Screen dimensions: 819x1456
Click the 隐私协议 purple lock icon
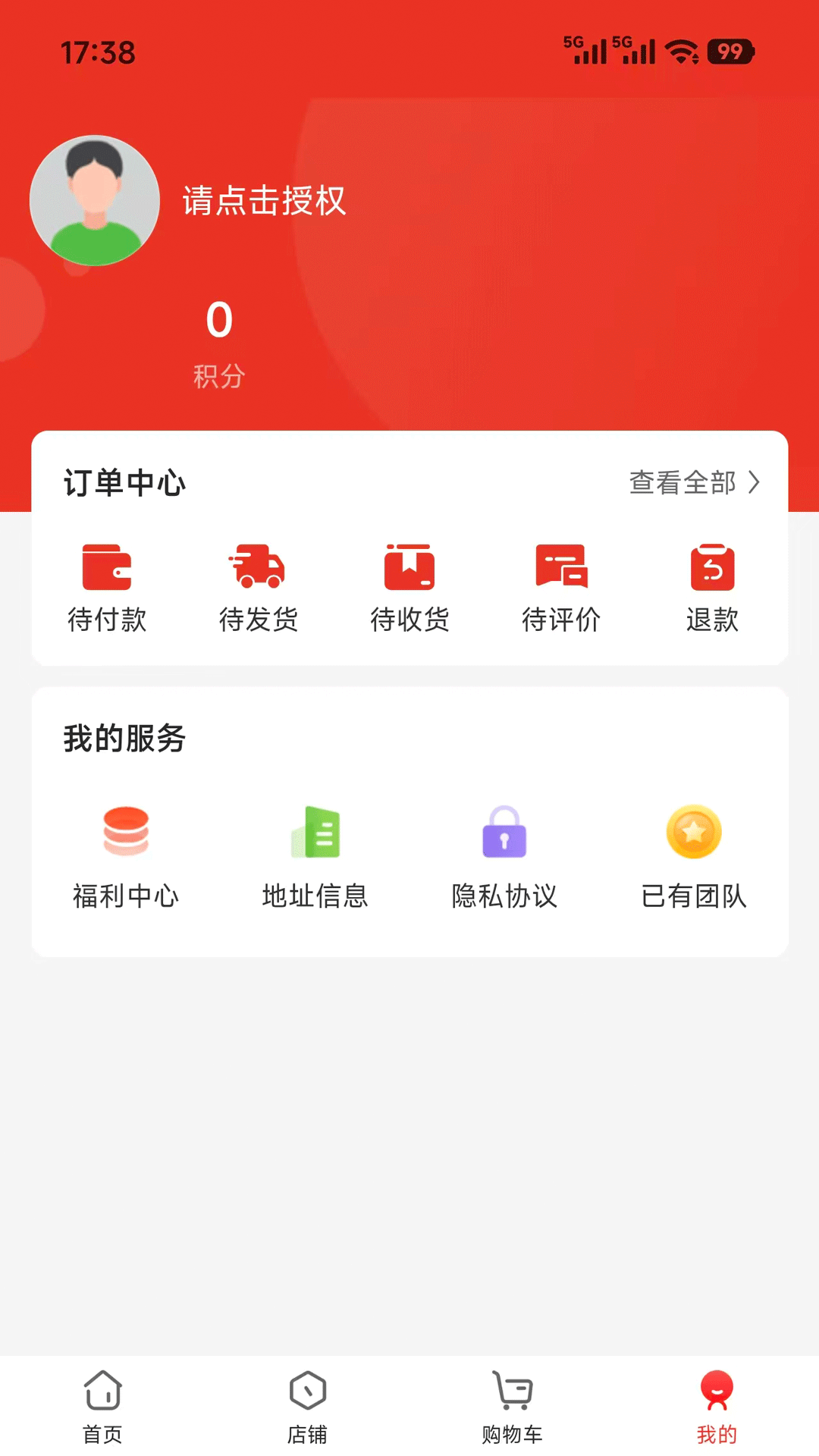pyautogui.click(x=504, y=833)
